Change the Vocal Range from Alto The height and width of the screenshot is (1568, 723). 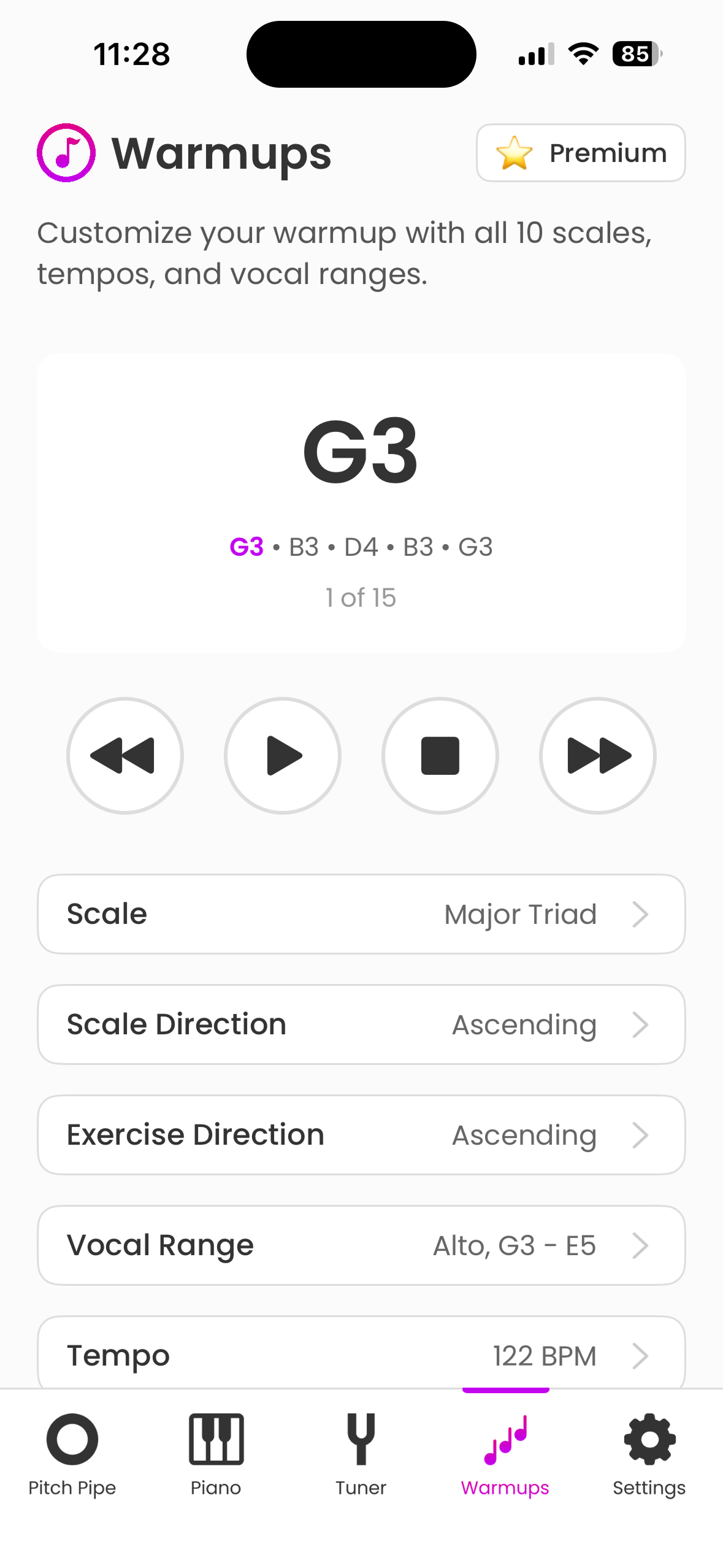point(361,1245)
